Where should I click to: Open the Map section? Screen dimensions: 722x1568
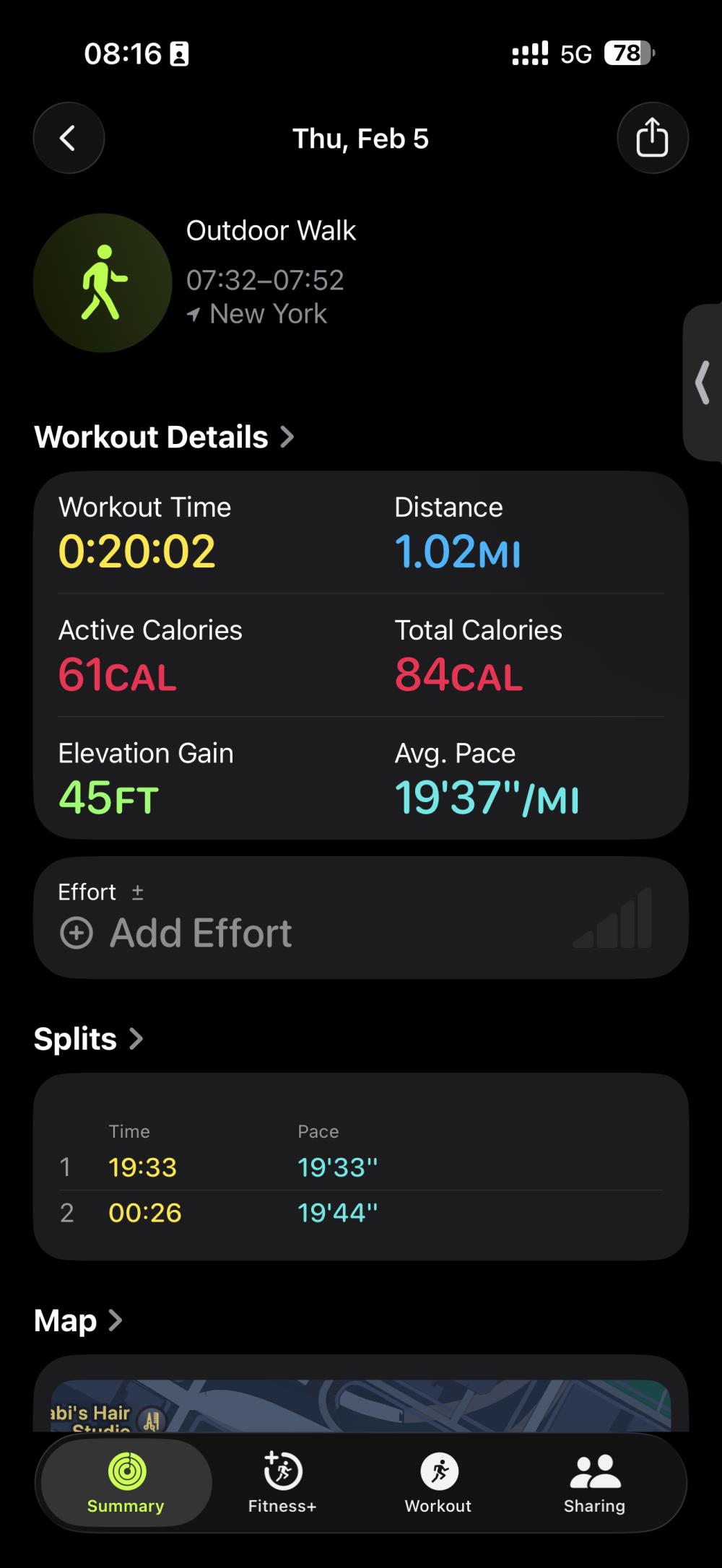(x=78, y=1320)
